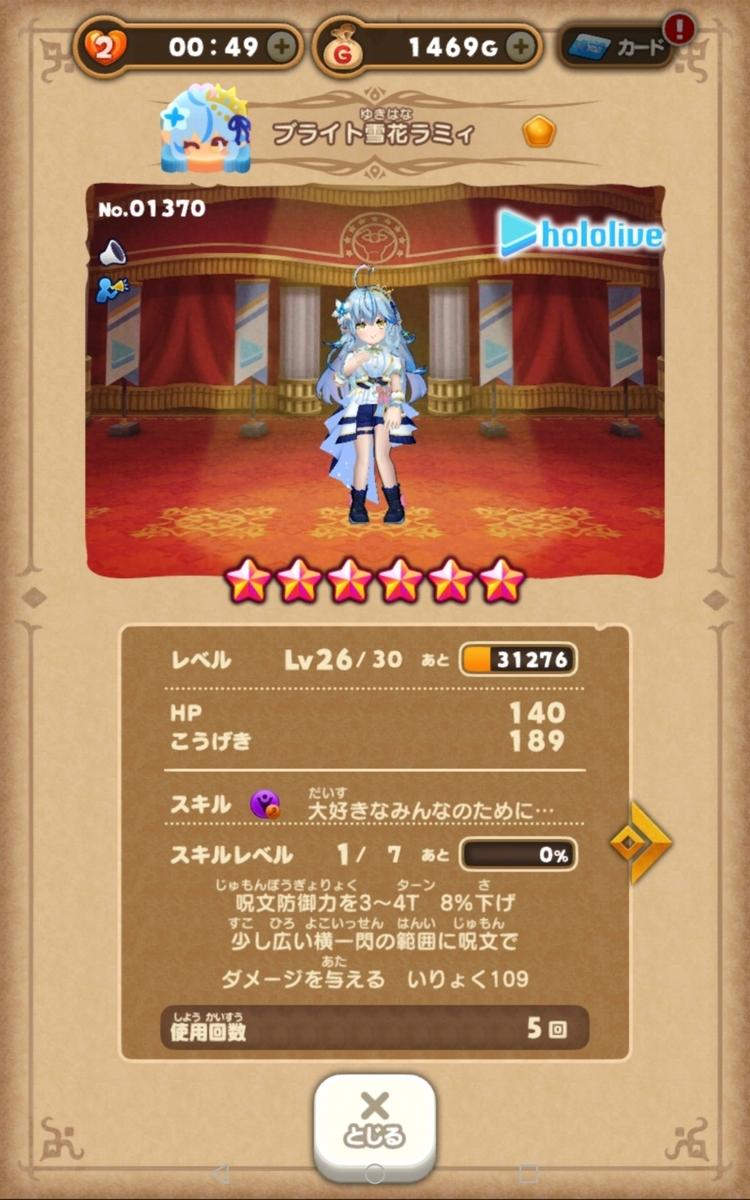Add gold with the plus button
The height and width of the screenshot is (1200, 750).
(519, 46)
